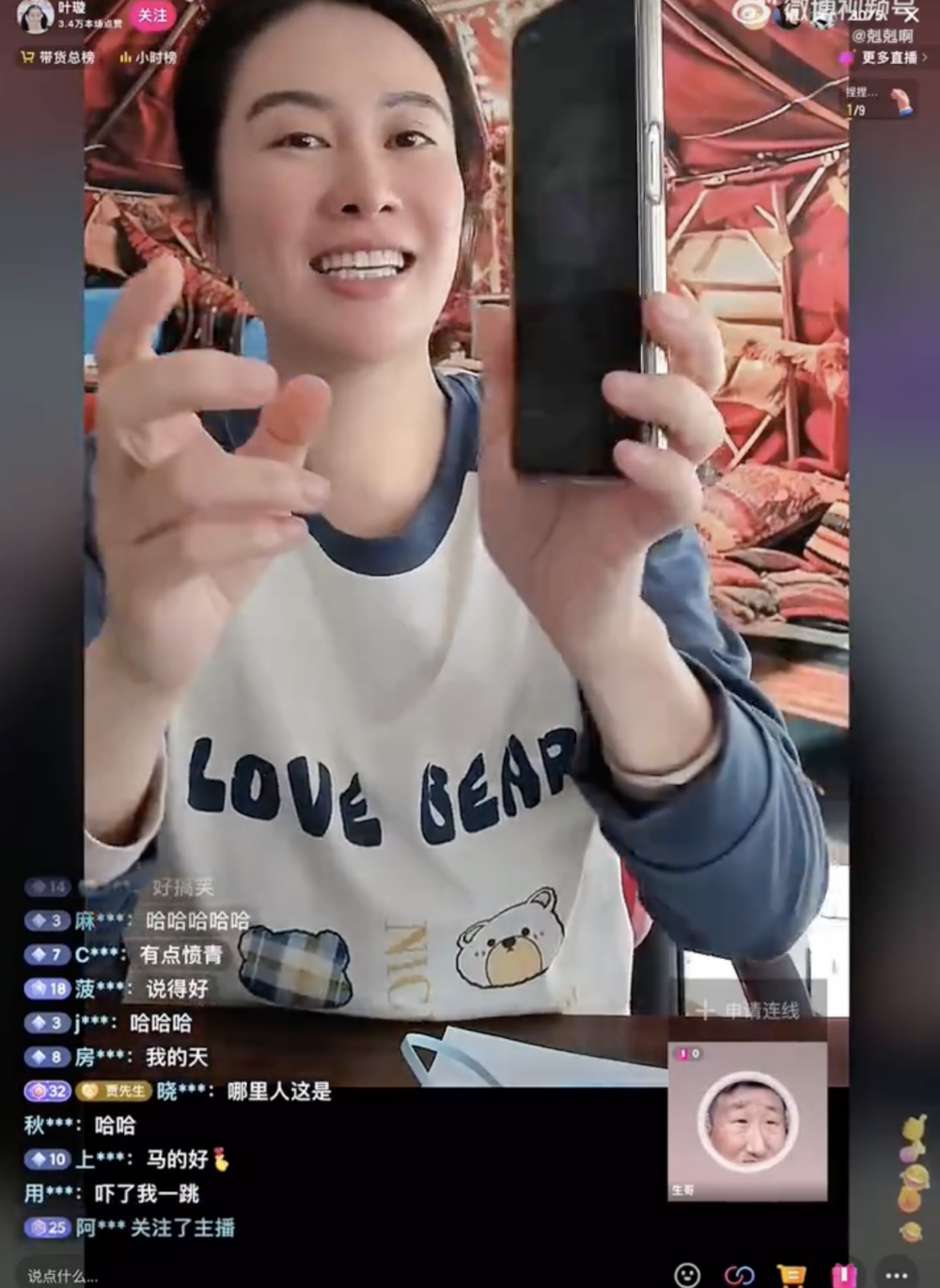
Task: Follow the streamer with 关注 button
Action: point(151,16)
